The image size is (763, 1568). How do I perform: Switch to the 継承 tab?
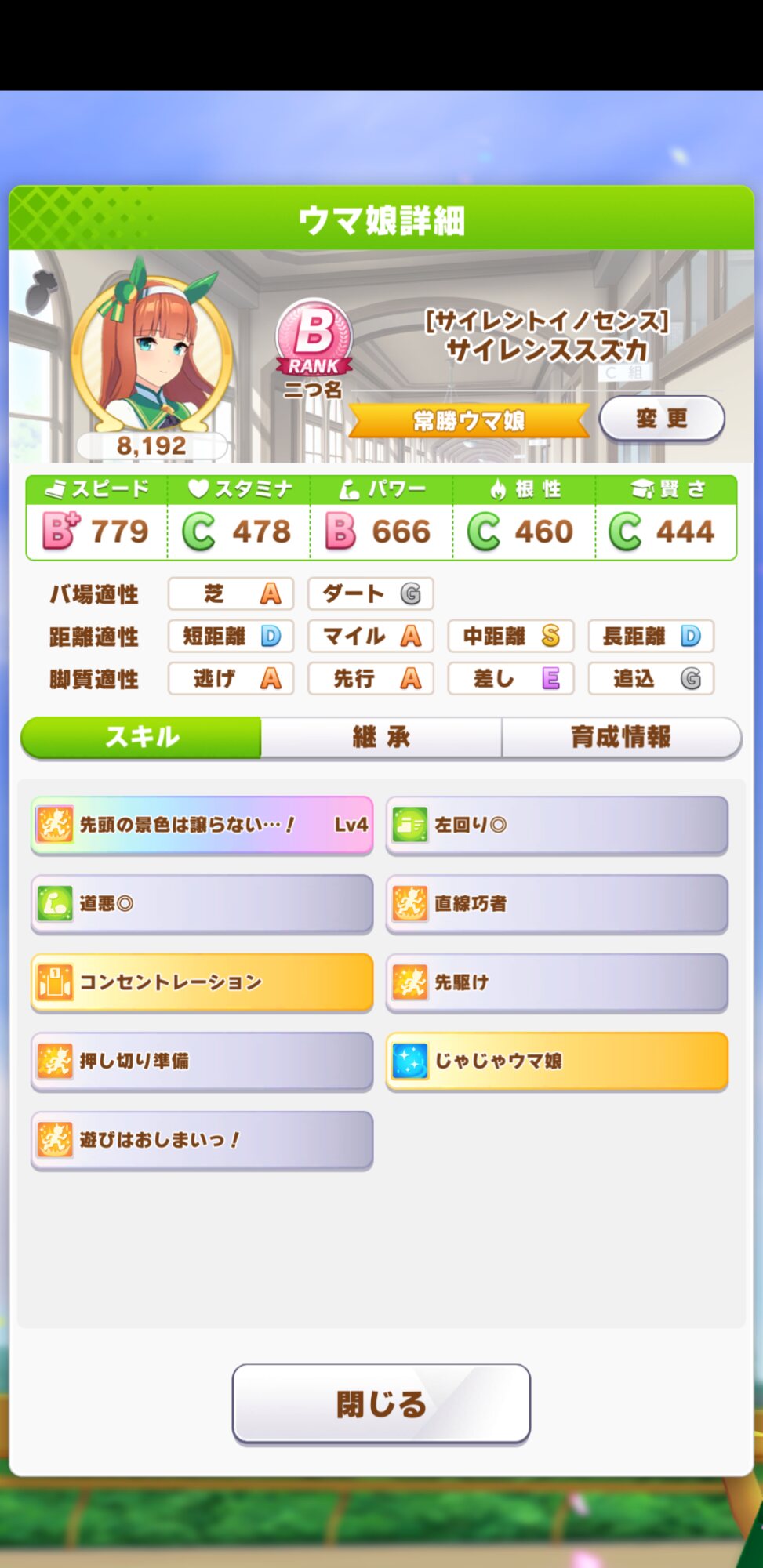point(381,737)
